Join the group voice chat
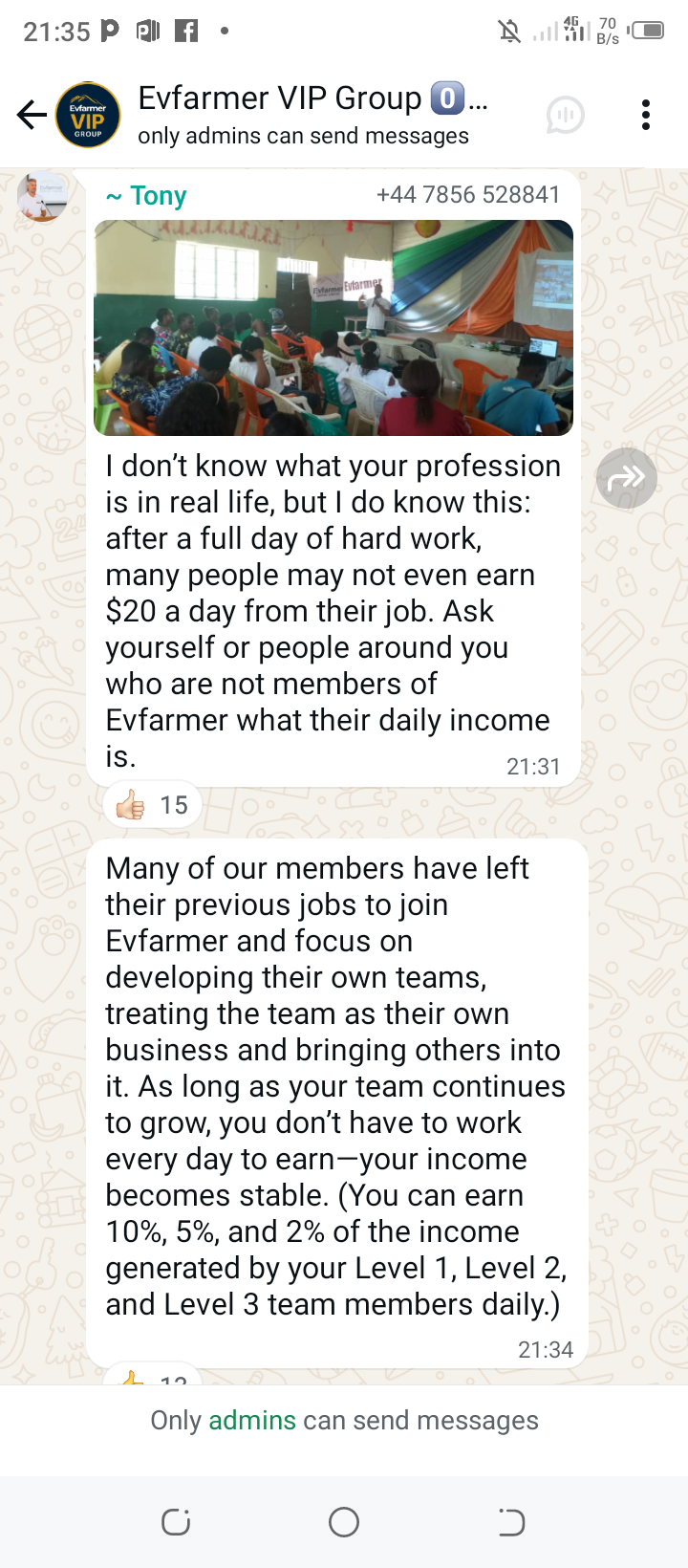 [565, 116]
